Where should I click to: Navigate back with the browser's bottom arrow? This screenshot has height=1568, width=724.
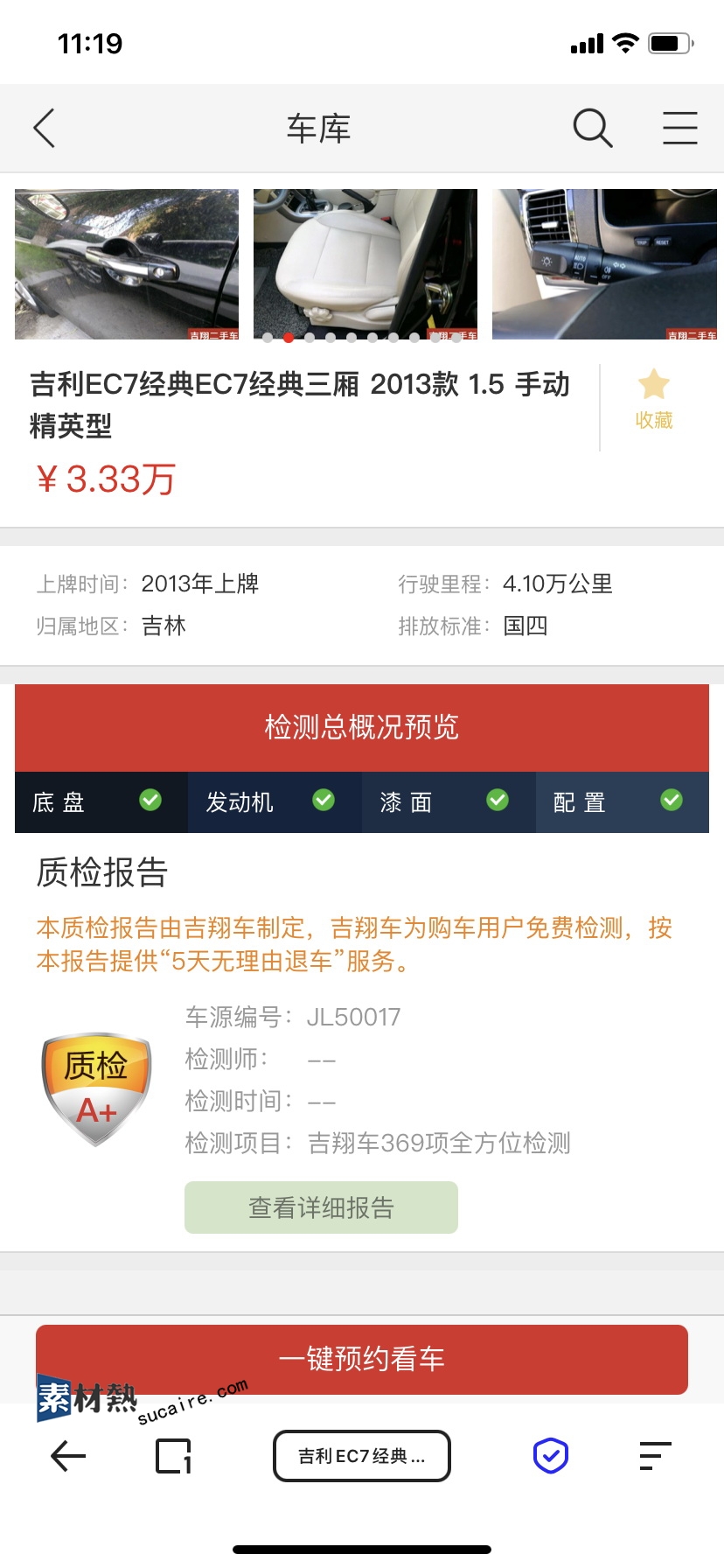tap(68, 1456)
